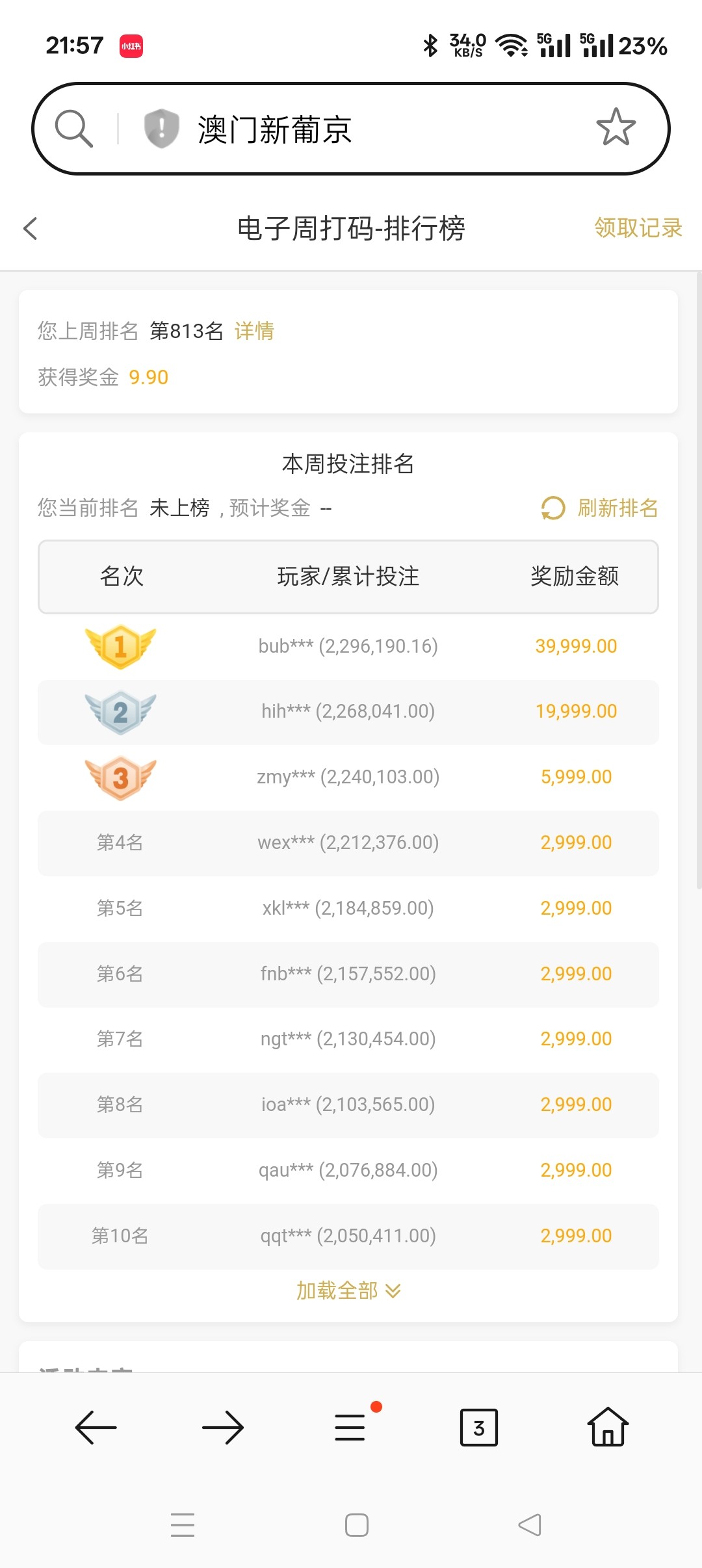The height and width of the screenshot is (1568, 702).
Task: Bookmark this page with the star
Action: click(x=616, y=127)
